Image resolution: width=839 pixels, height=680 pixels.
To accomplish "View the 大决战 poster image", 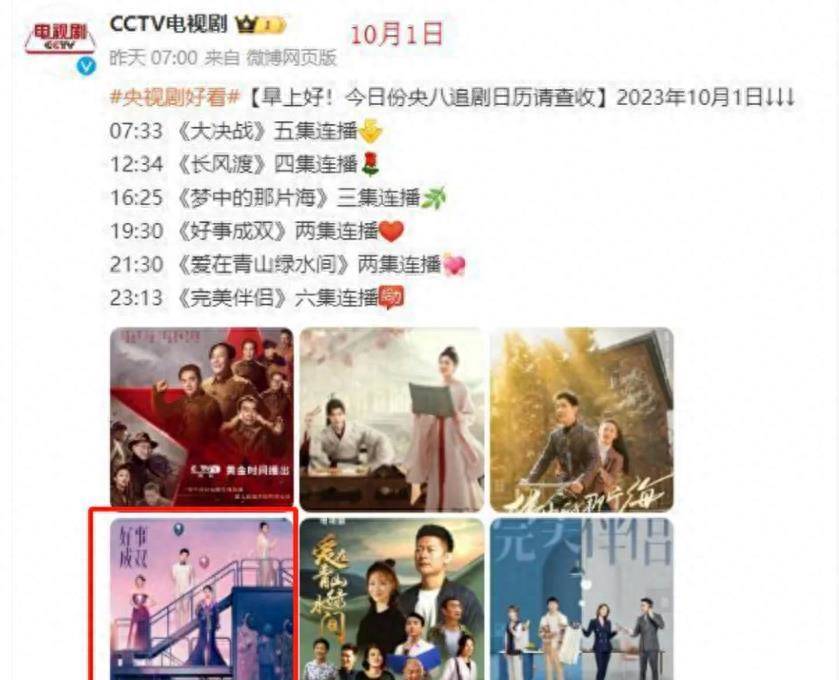I will [201, 417].
